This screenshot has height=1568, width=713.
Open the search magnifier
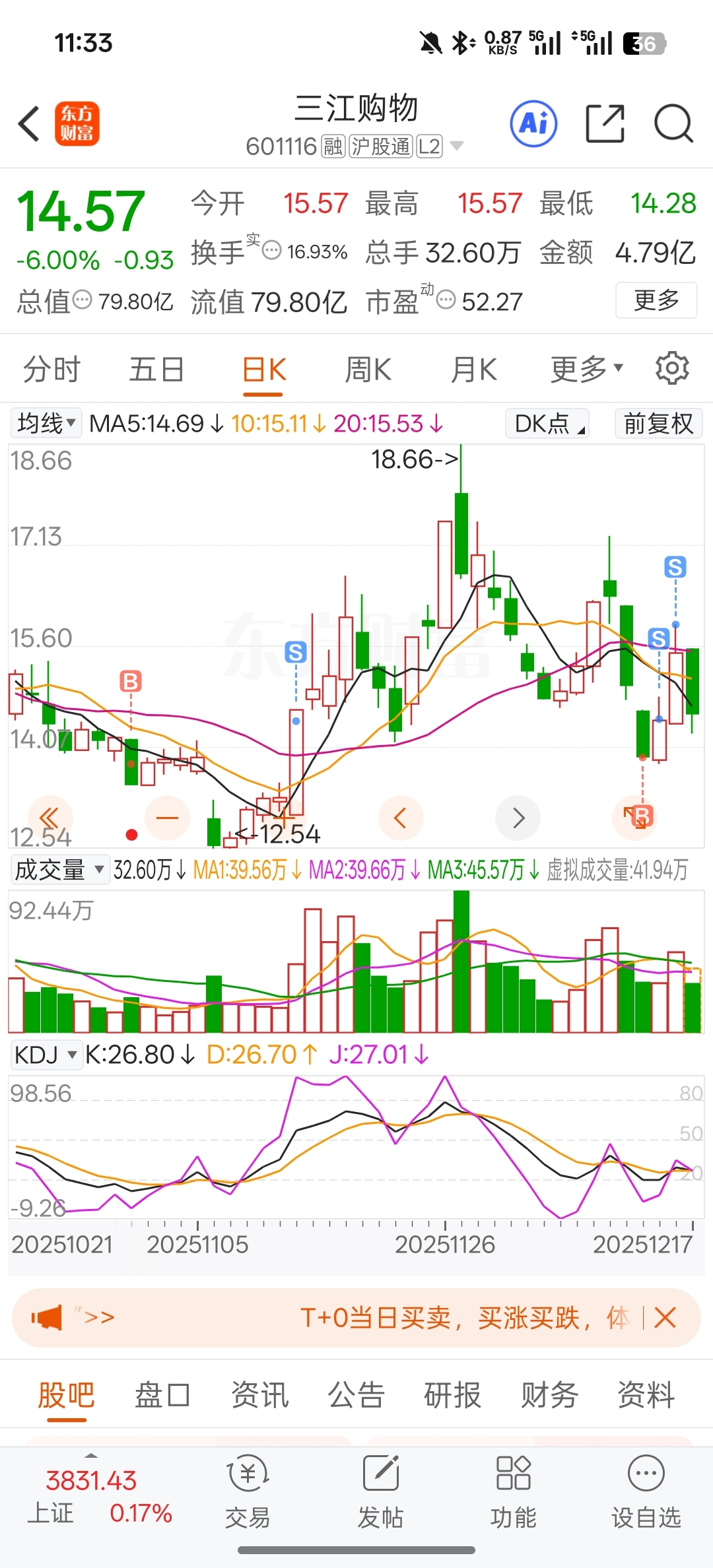[x=673, y=123]
